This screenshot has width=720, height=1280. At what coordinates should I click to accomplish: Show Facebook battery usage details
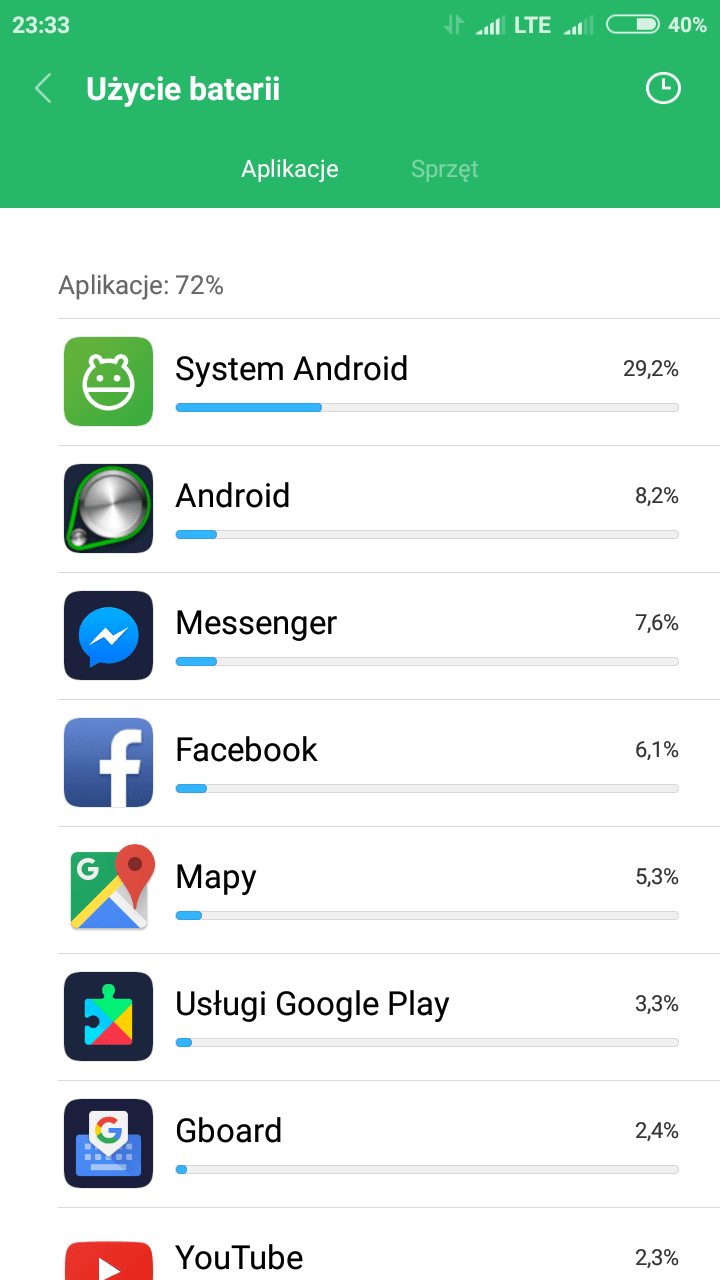click(x=380, y=763)
